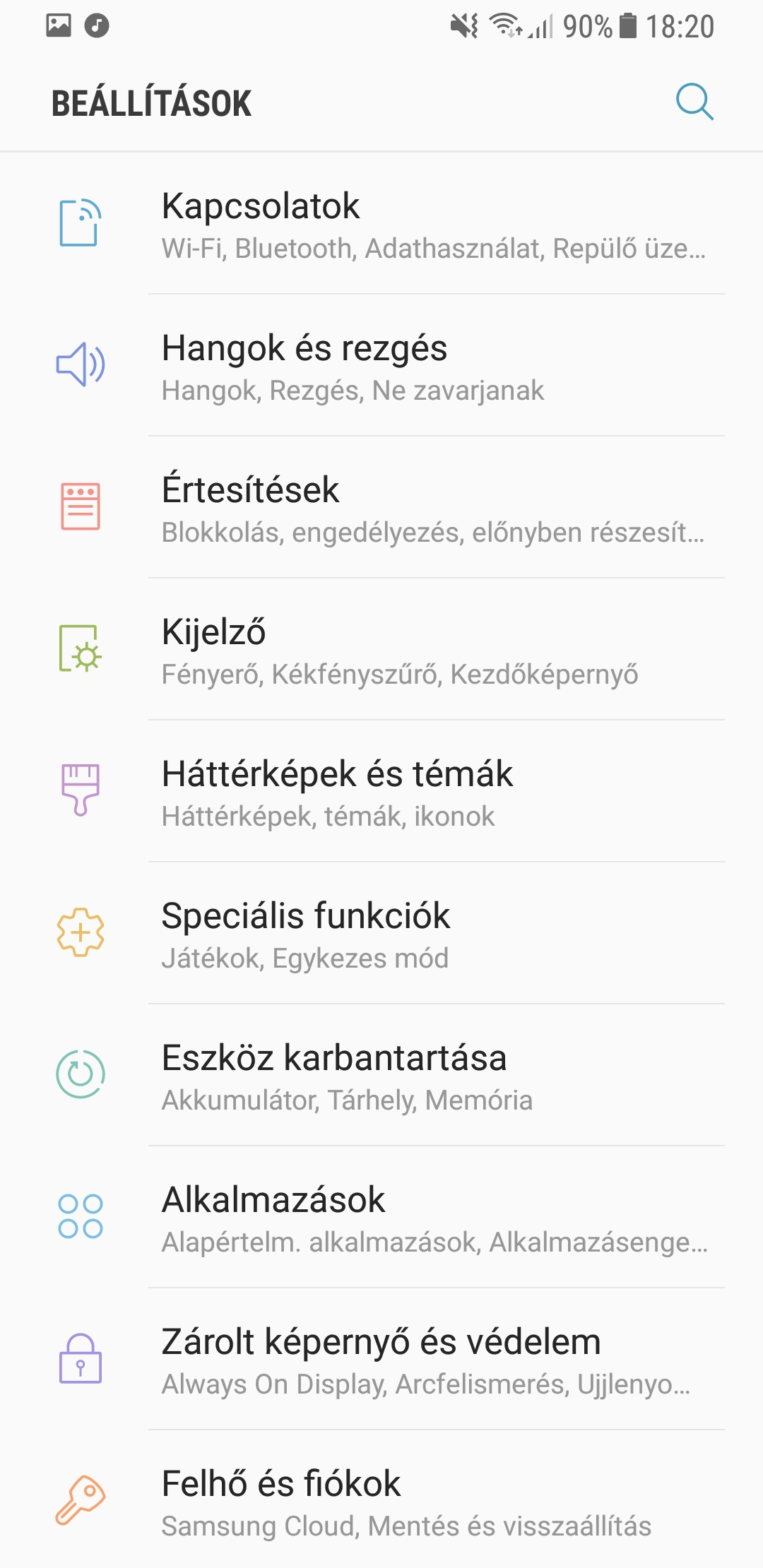
Task: Open the settings search magnifier
Action: (694, 102)
